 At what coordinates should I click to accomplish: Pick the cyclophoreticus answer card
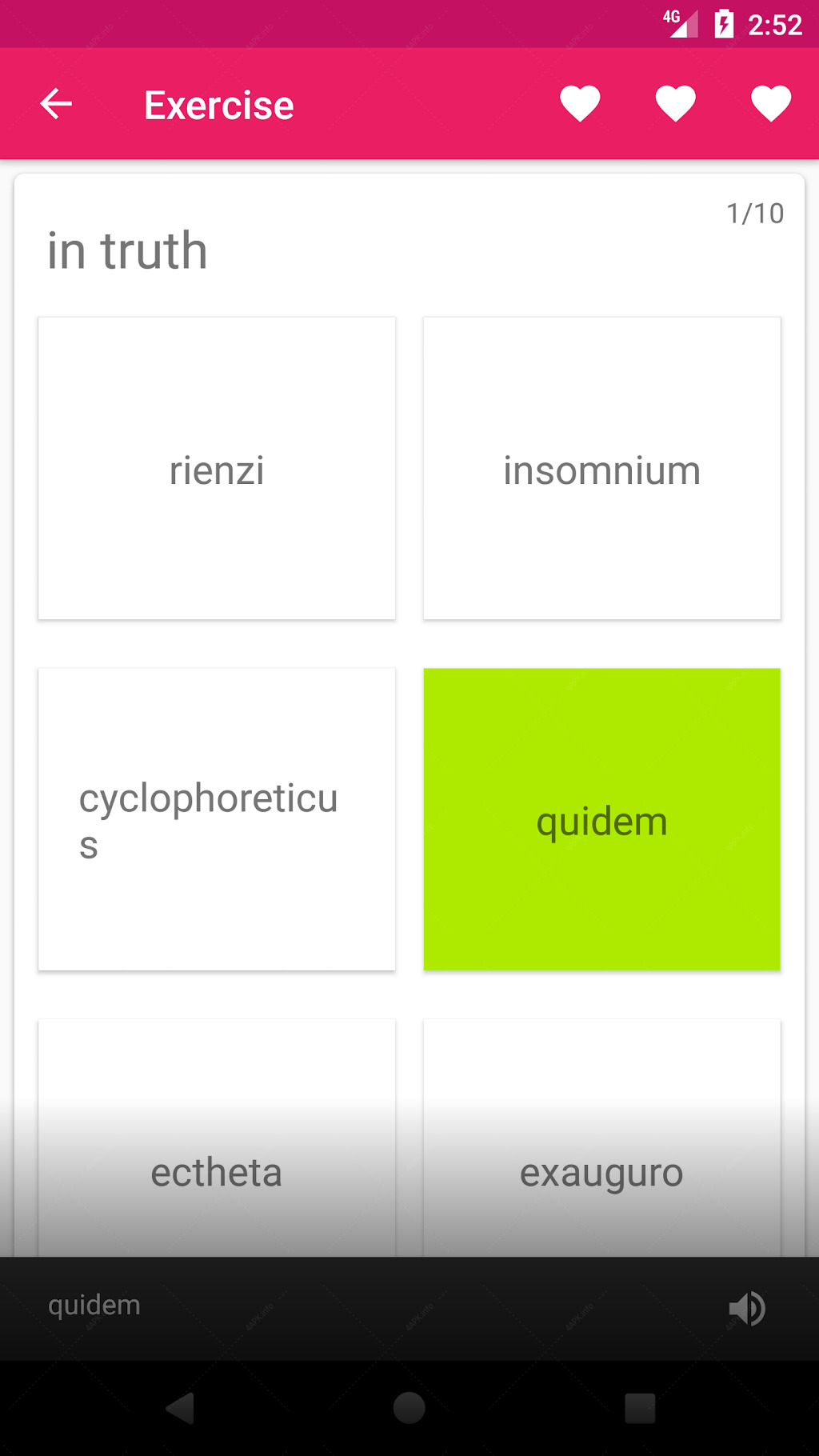click(x=217, y=819)
